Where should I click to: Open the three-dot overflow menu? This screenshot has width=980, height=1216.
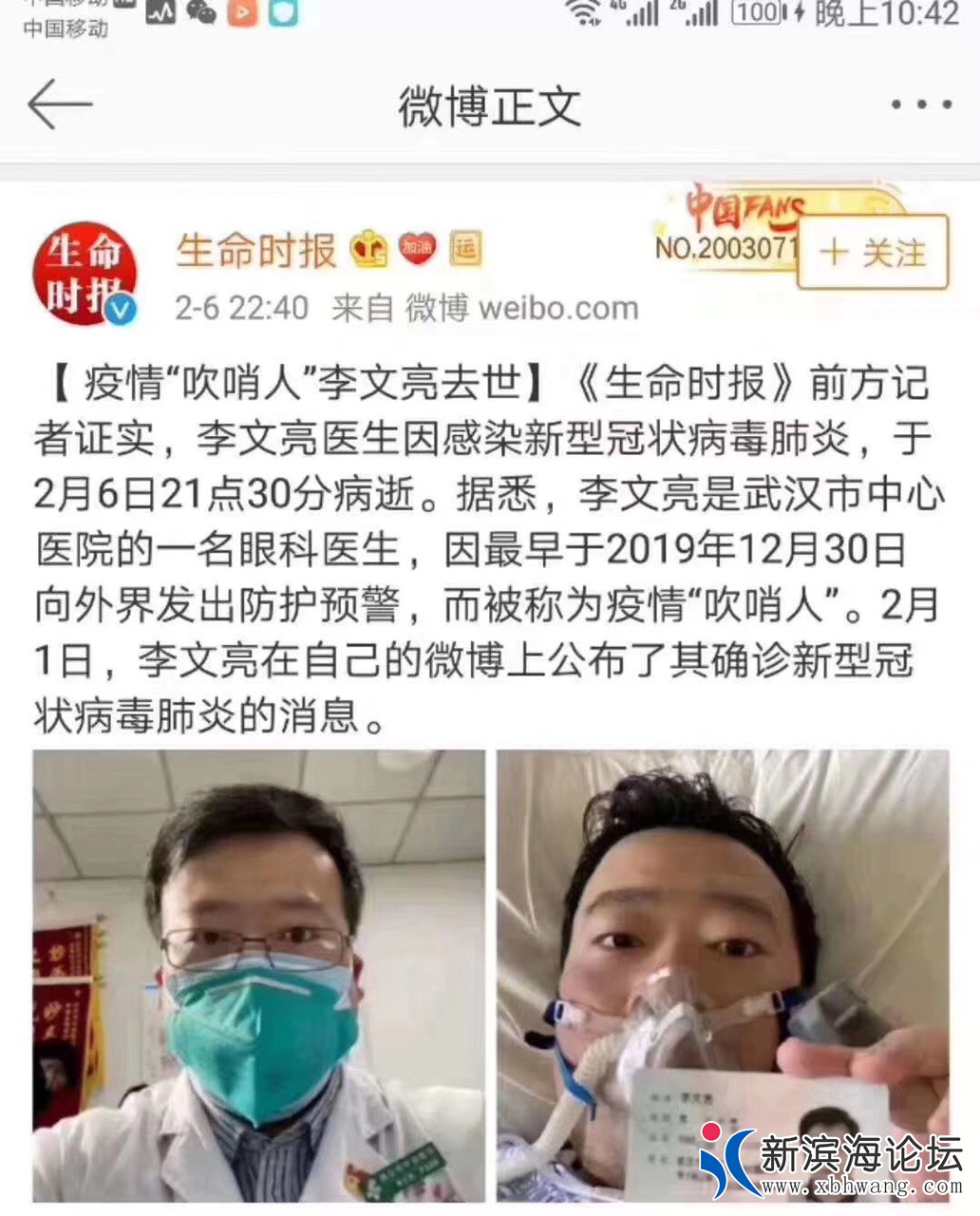pos(920,104)
